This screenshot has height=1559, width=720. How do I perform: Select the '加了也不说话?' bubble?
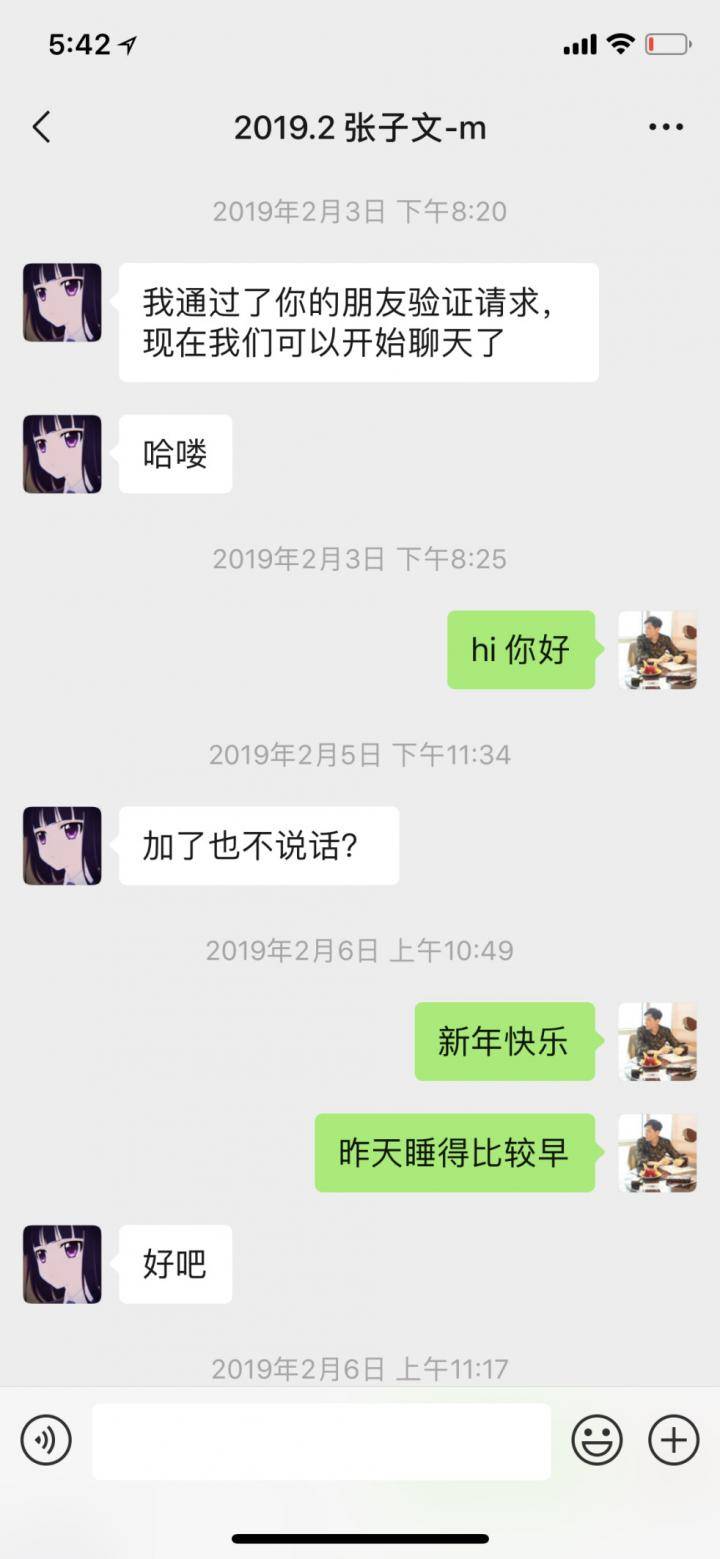(x=258, y=845)
